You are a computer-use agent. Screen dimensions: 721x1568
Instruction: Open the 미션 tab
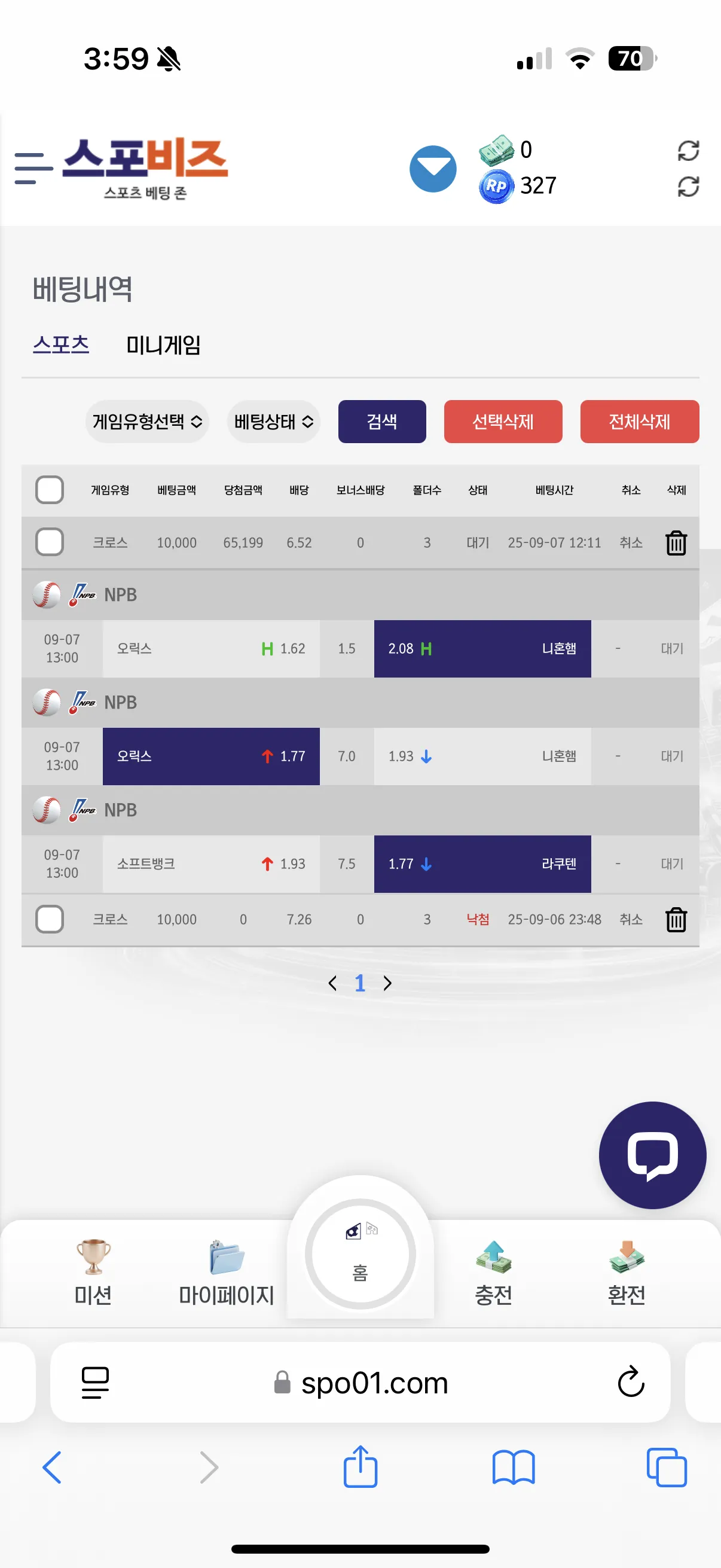[93, 1272]
